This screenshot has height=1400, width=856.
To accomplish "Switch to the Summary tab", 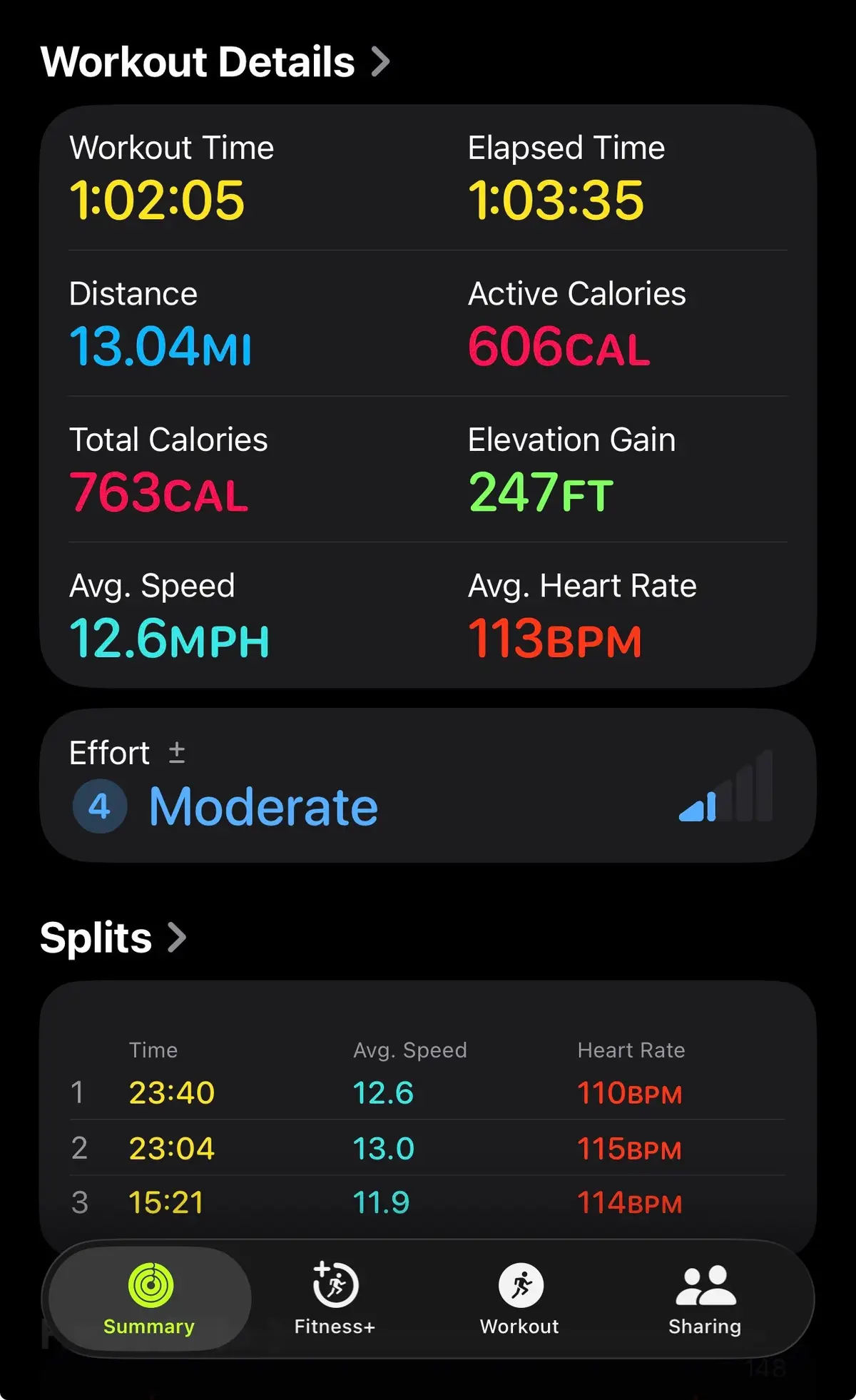I will pyautogui.click(x=150, y=1299).
